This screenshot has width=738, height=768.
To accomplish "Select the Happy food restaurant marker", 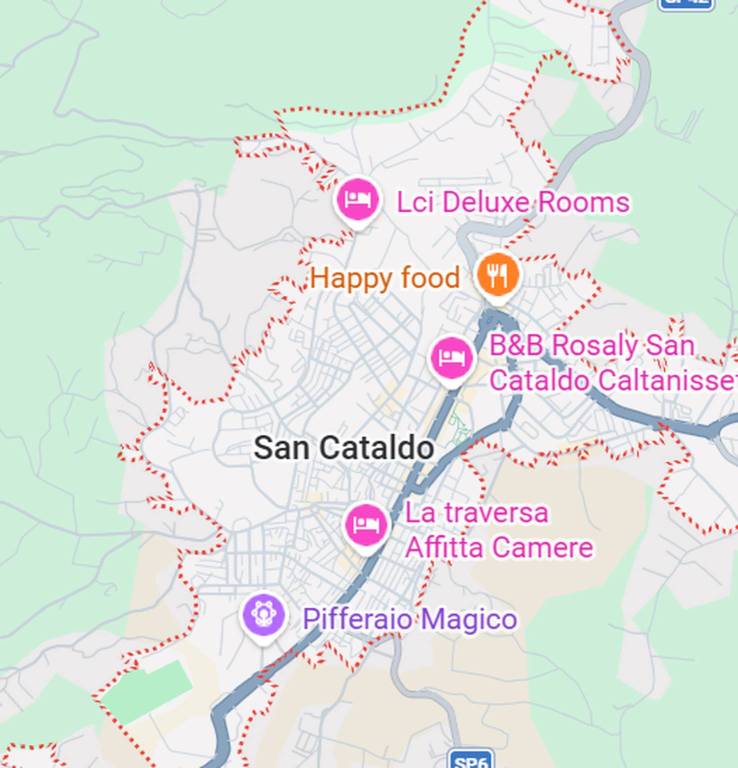I will tap(497, 274).
